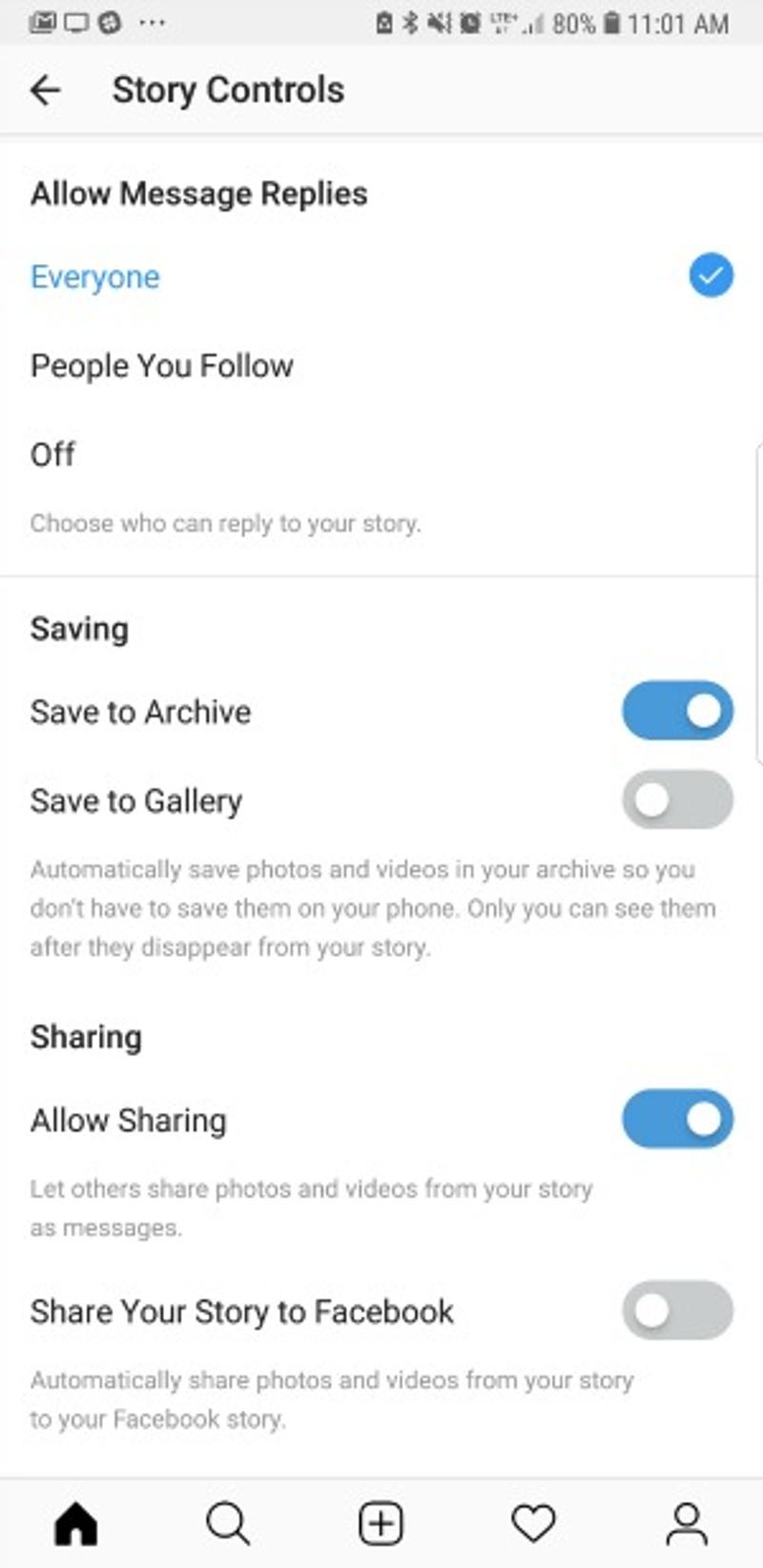This screenshot has width=763, height=1568.
Task: Open the Activity heart tab
Action: pyautogui.click(x=533, y=1523)
